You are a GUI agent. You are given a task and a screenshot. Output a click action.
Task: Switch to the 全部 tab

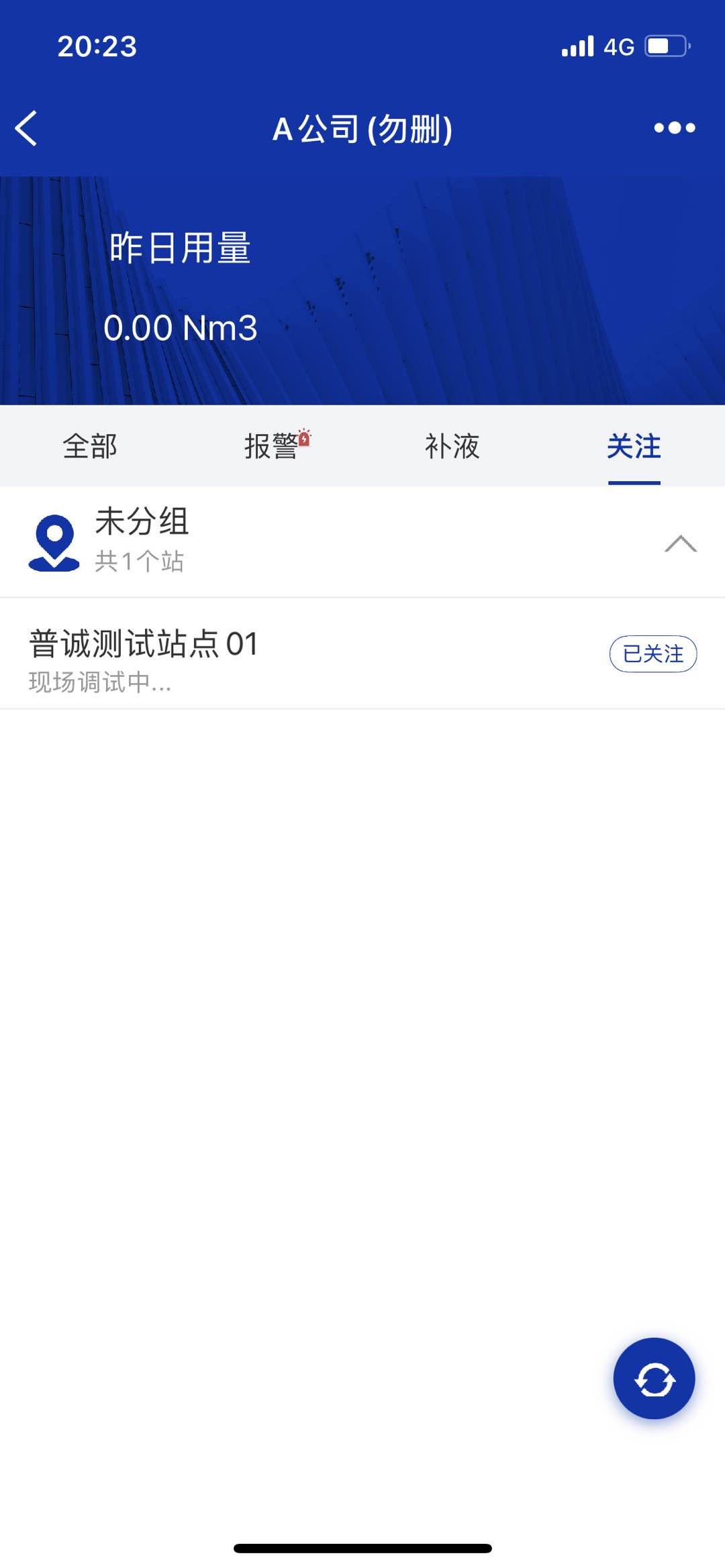tap(91, 446)
